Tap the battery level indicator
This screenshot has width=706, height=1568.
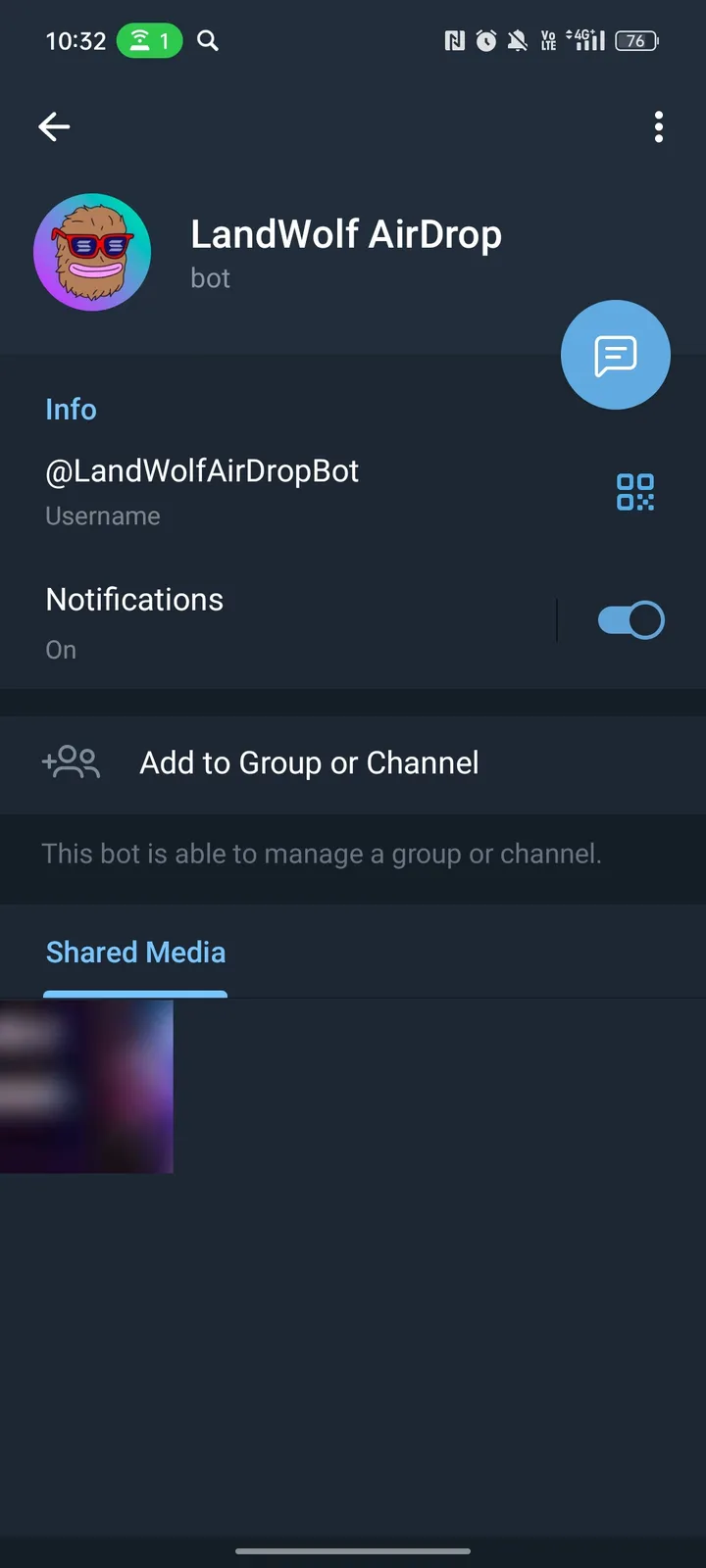tap(635, 40)
